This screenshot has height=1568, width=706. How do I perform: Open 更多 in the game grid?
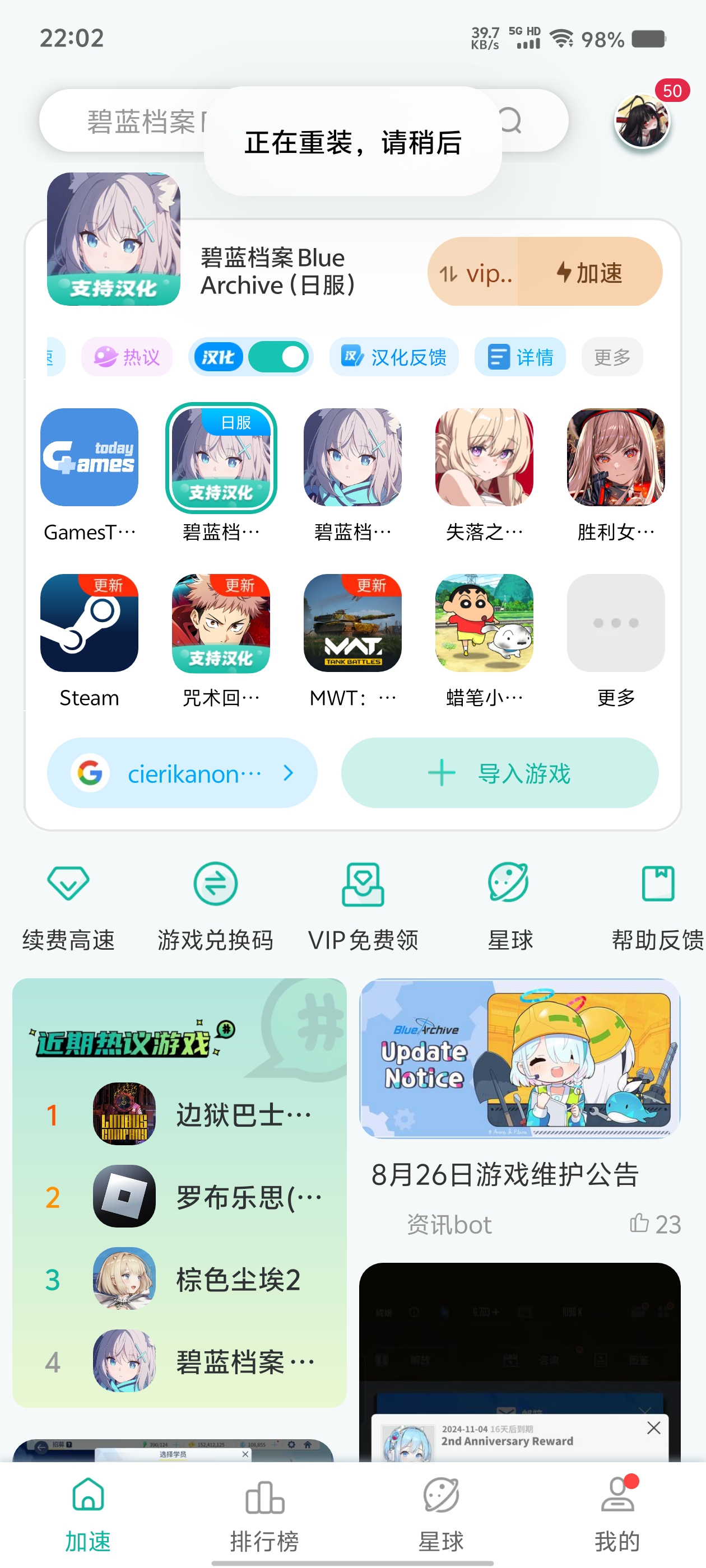point(615,623)
